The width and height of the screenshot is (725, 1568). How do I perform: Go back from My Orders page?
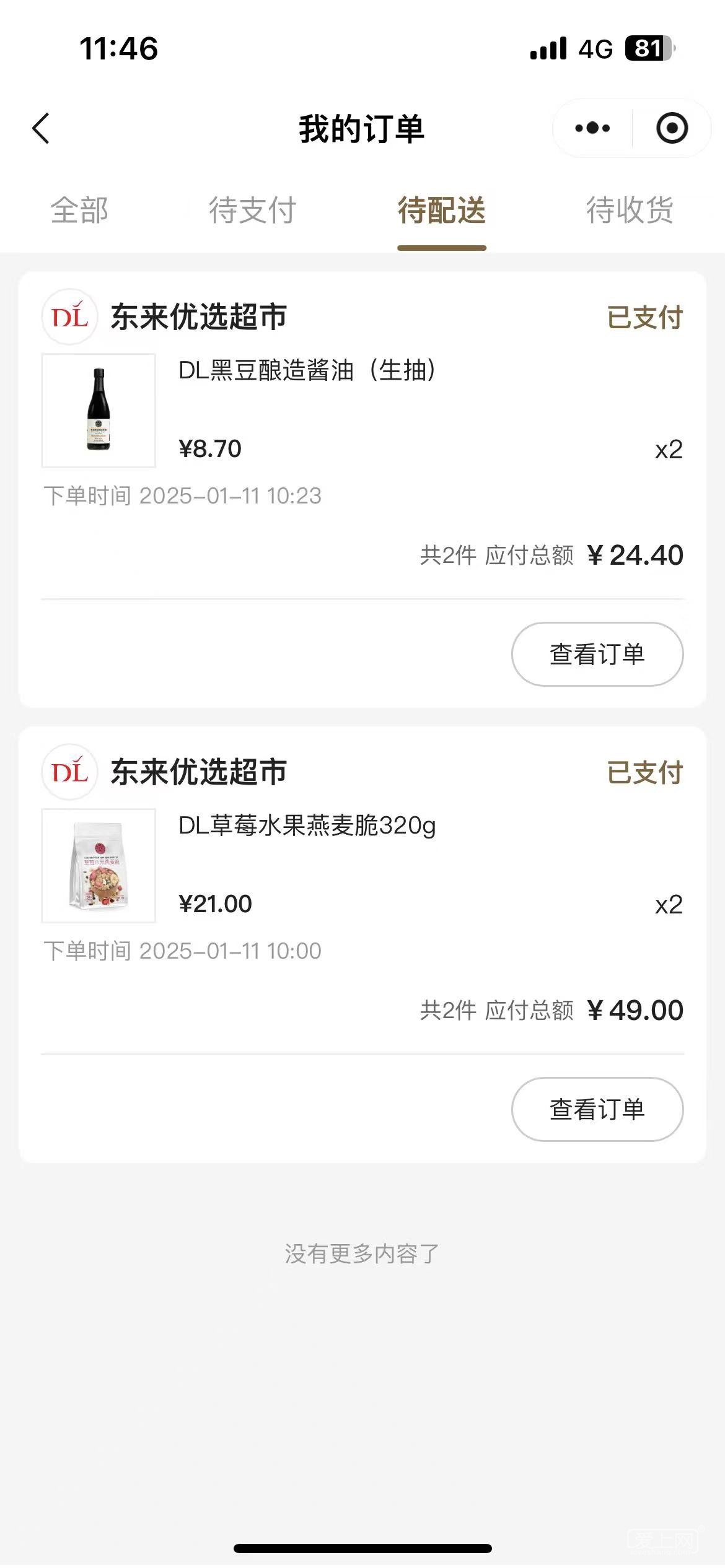click(42, 129)
